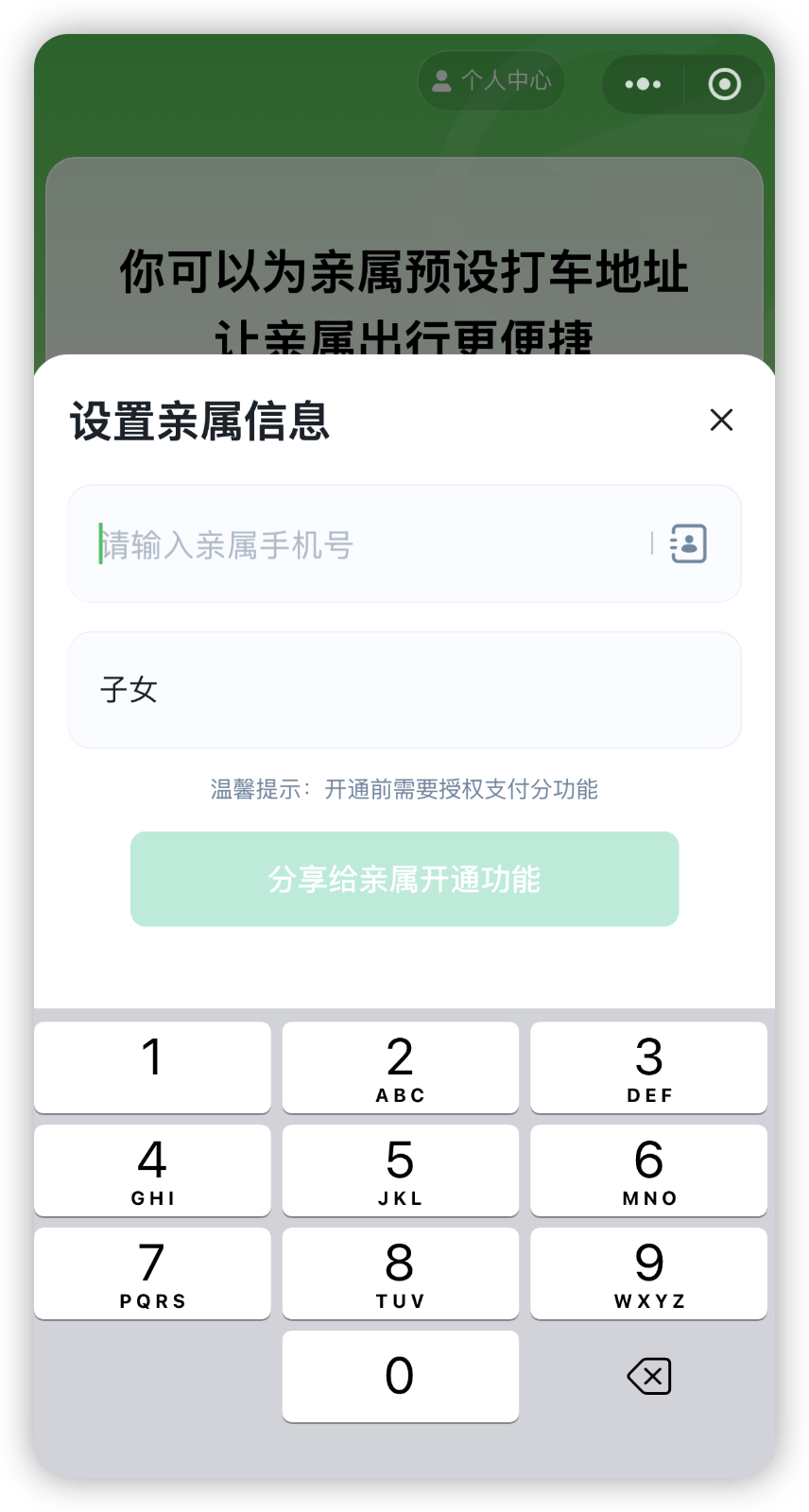Screen dimensions: 809x1512
Task: Open 个人中心 at the top
Action: click(491, 81)
